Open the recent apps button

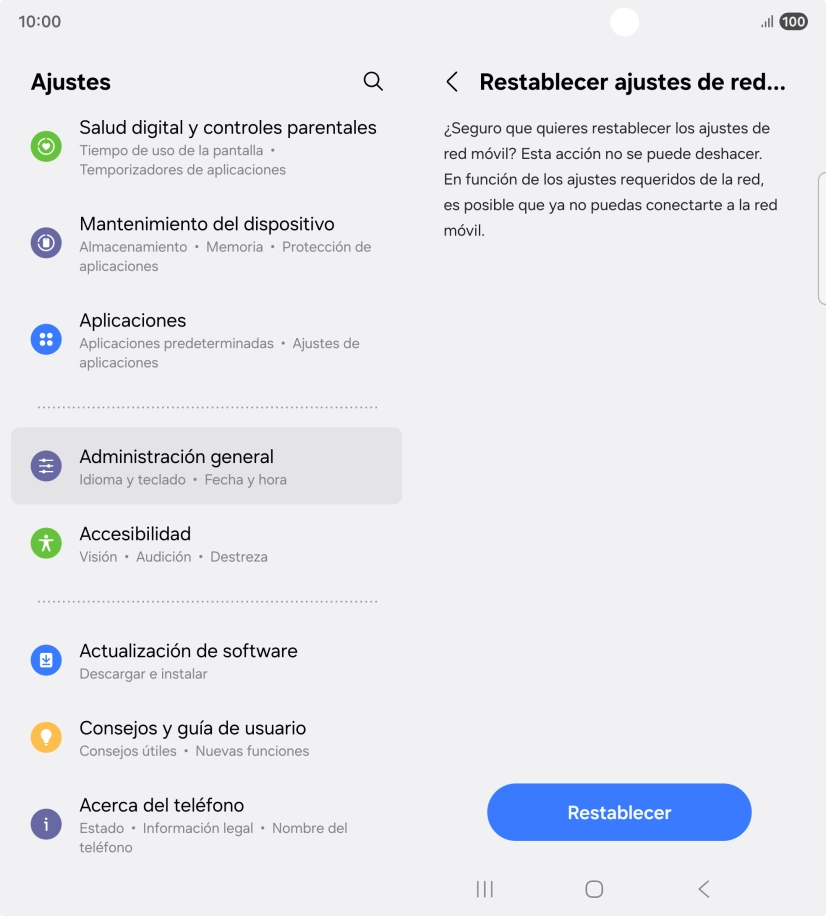(x=485, y=889)
